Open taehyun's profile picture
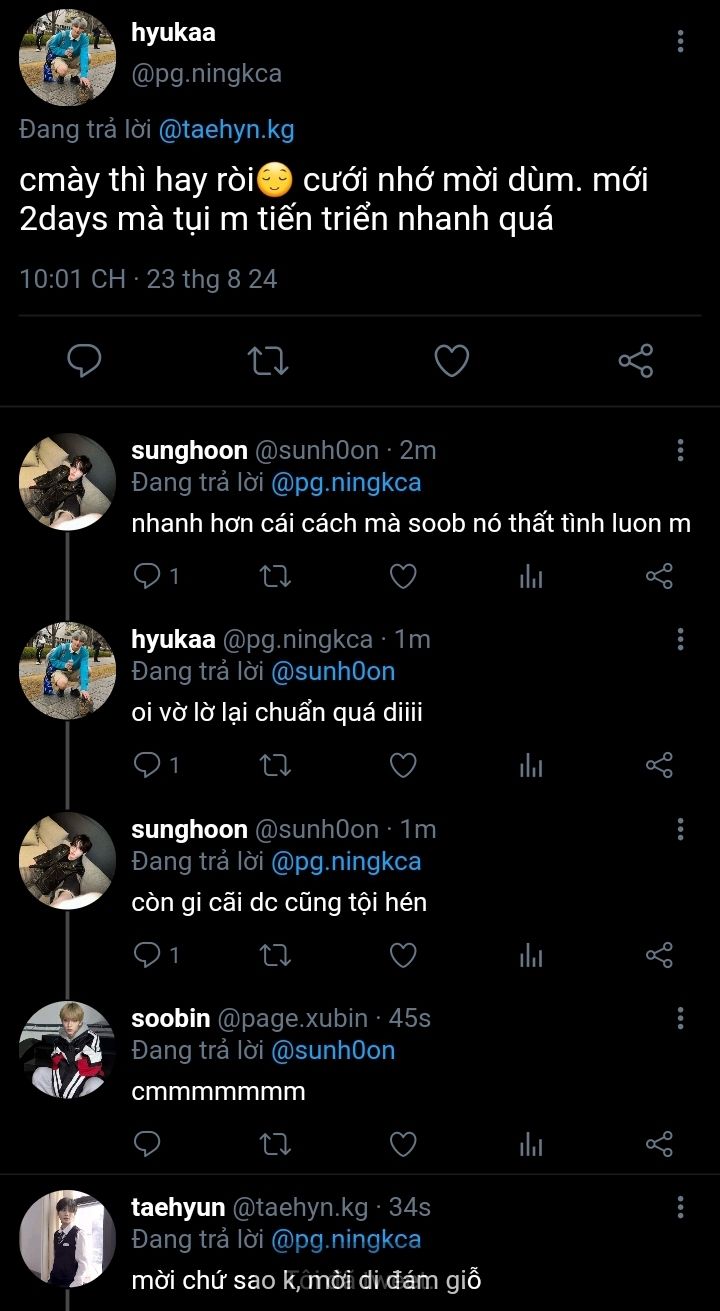This screenshot has height=1311, width=720. click(x=67, y=1238)
